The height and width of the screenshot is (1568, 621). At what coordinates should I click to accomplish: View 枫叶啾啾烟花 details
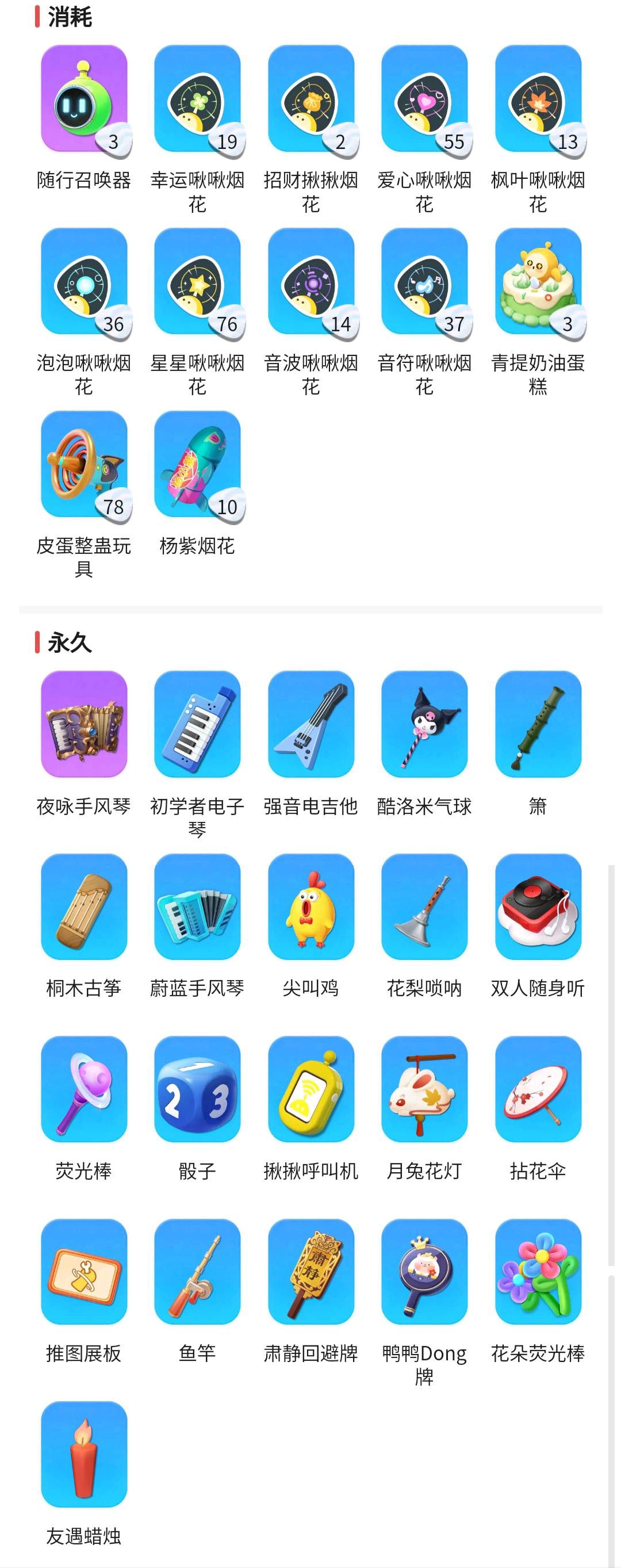[538, 98]
